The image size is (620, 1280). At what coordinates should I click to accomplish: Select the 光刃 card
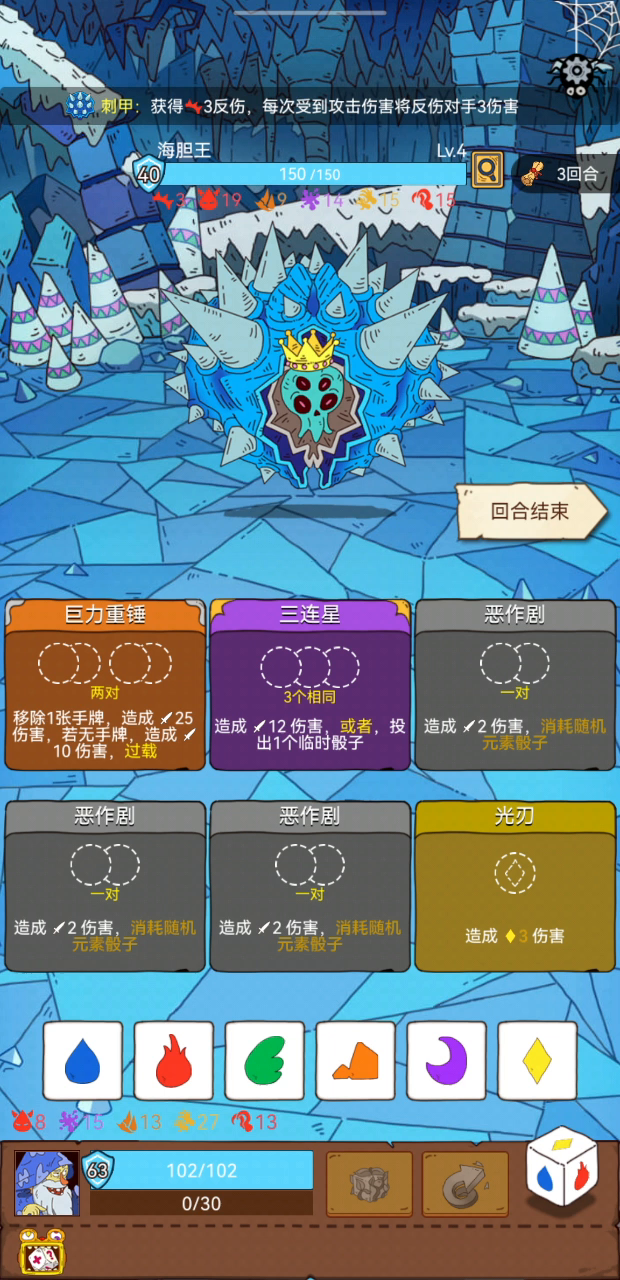point(515,887)
